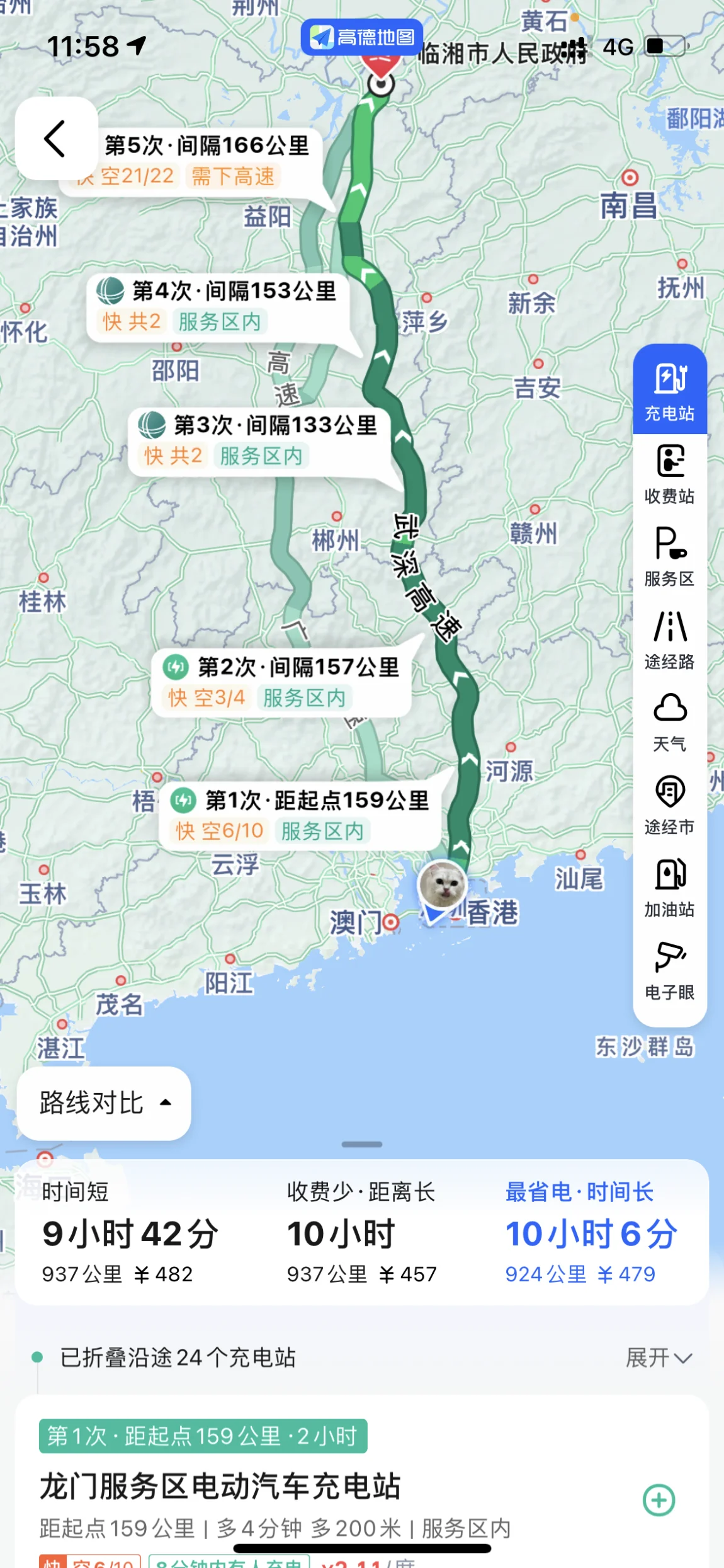Select the 时间短 9小时42分 route
Screen dimensions: 724x1568
pos(130,1232)
